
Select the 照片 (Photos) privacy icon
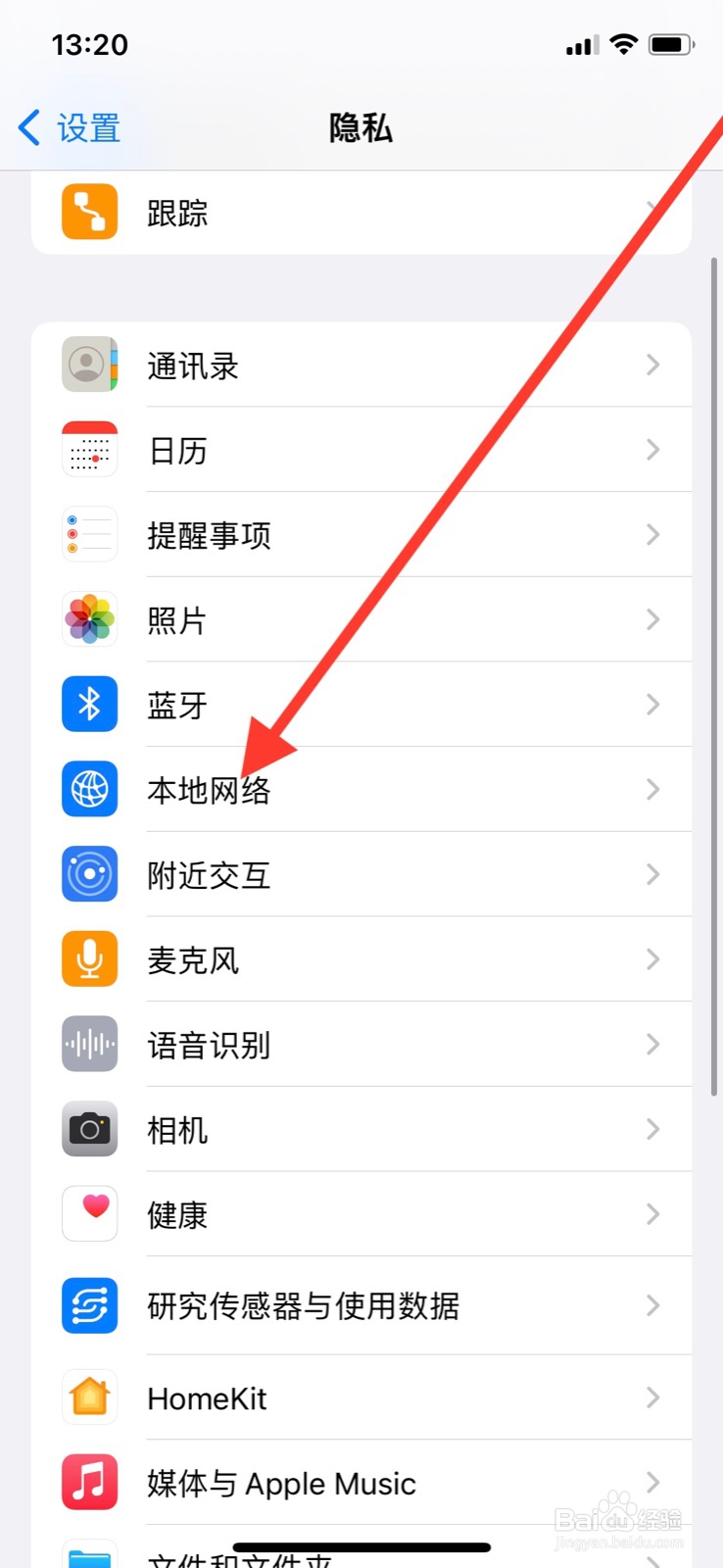(89, 618)
